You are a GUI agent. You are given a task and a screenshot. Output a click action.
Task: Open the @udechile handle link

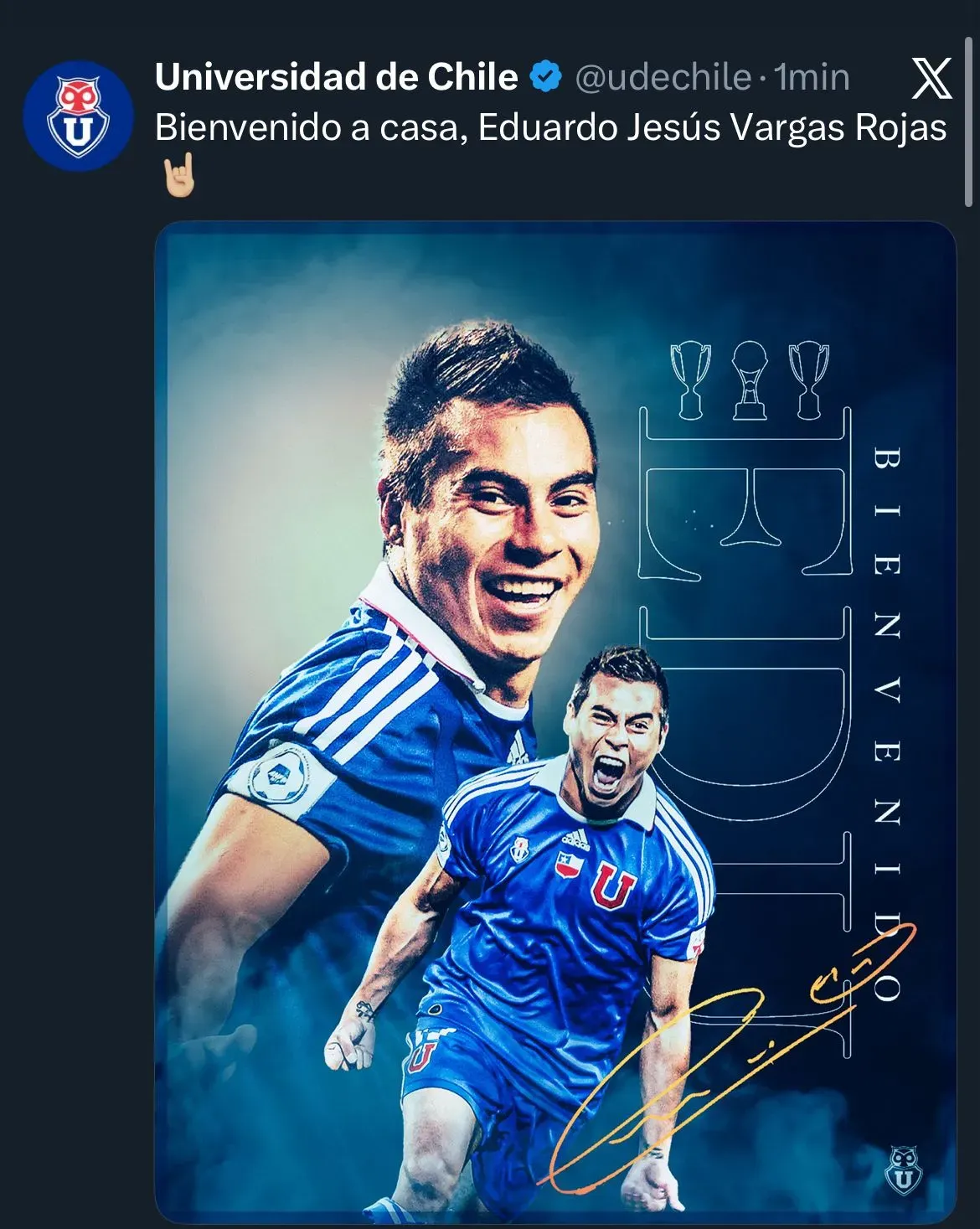663,77
